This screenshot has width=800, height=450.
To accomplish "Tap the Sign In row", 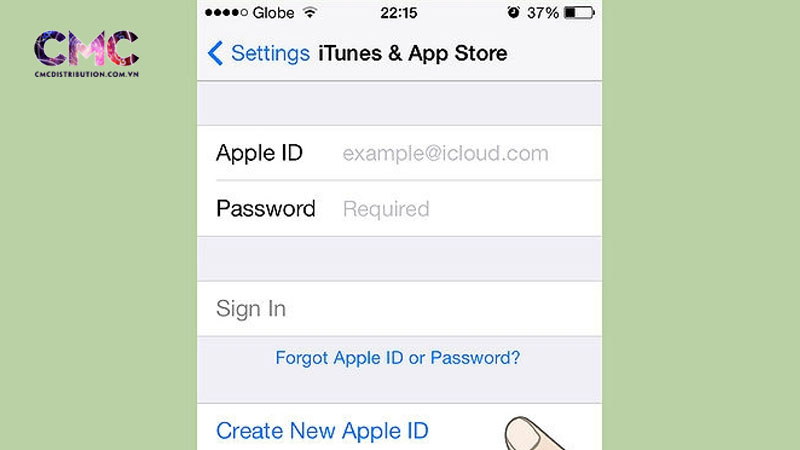I will pos(251,309).
